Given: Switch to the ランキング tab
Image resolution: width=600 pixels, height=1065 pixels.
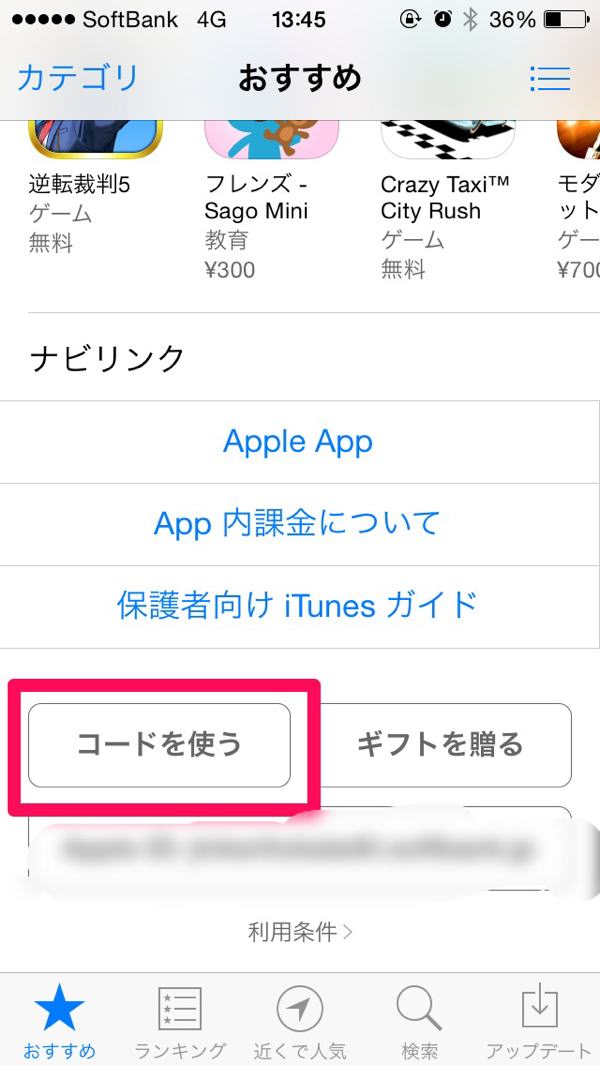Looking at the screenshot, I should (x=180, y=1019).
